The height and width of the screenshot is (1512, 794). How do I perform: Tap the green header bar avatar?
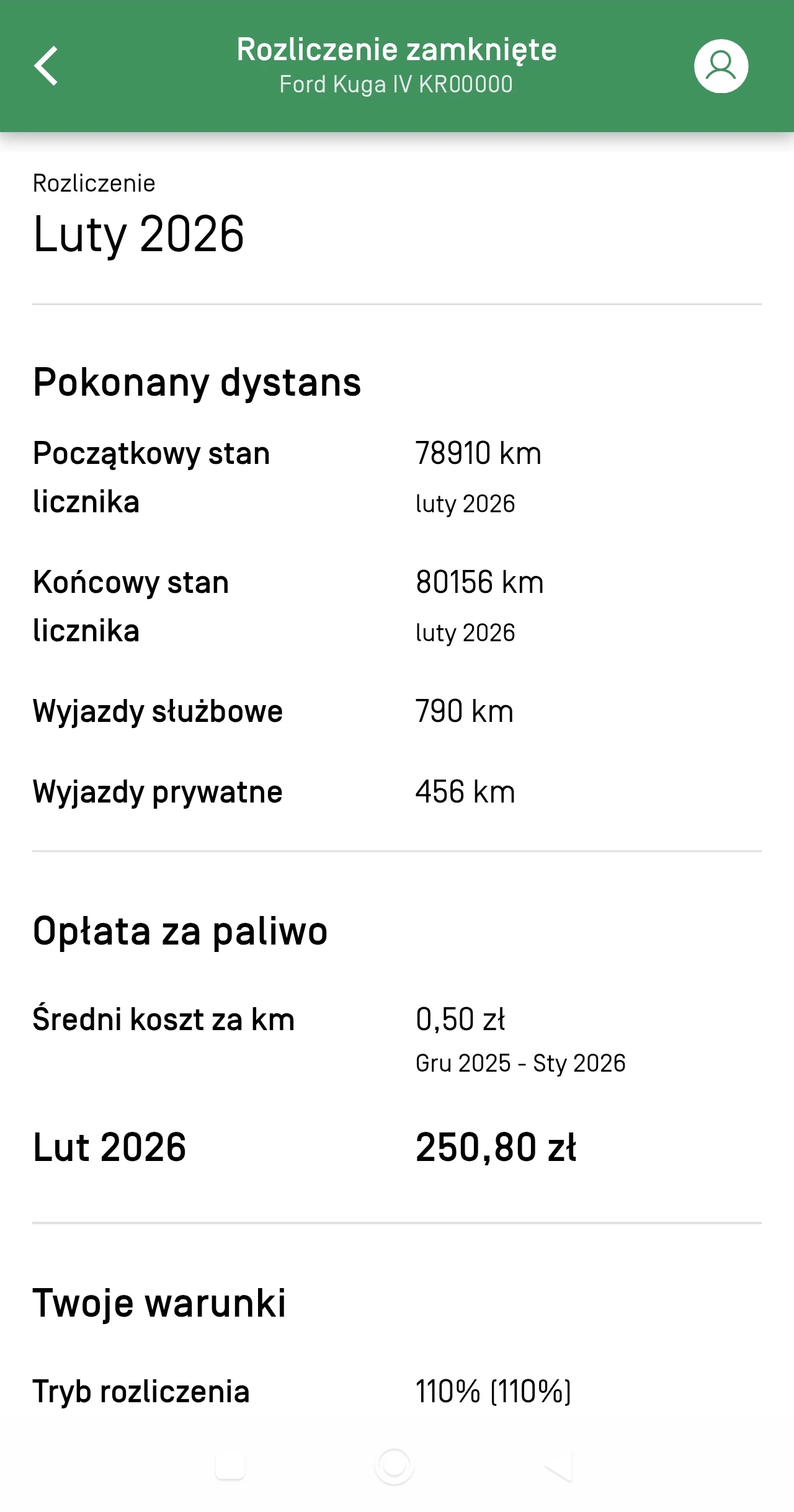pyautogui.click(x=721, y=65)
